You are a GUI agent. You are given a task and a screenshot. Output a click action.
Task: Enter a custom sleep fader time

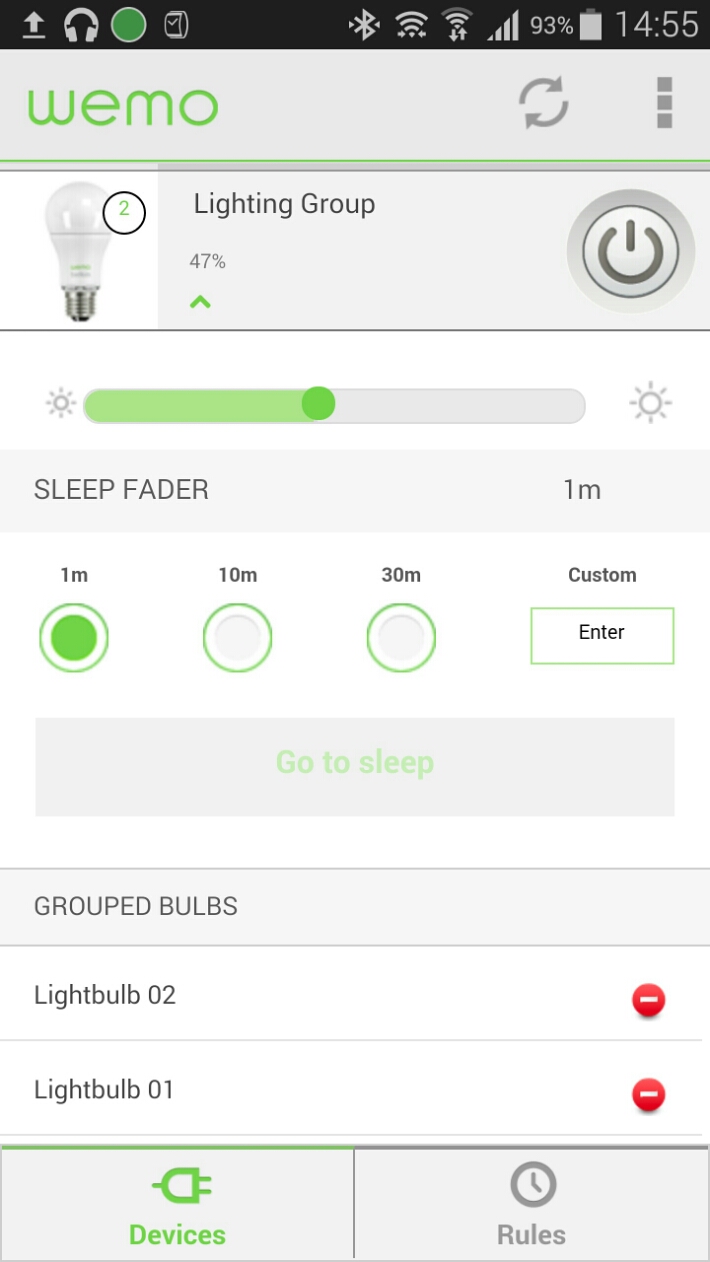click(602, 635)
